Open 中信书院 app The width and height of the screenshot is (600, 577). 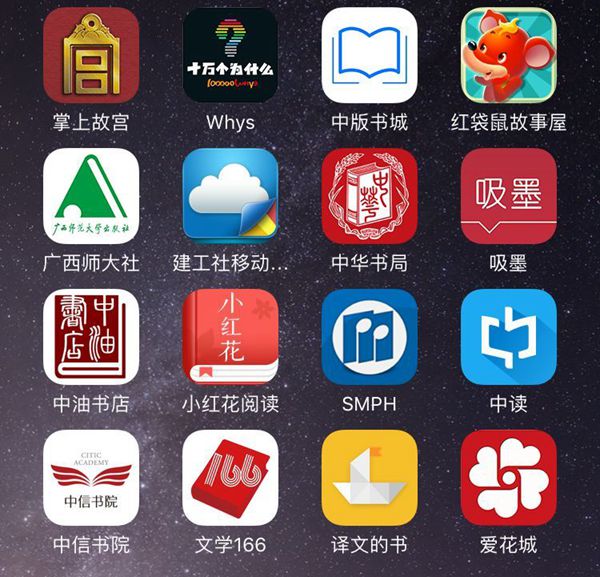click(x=91, y=478)
